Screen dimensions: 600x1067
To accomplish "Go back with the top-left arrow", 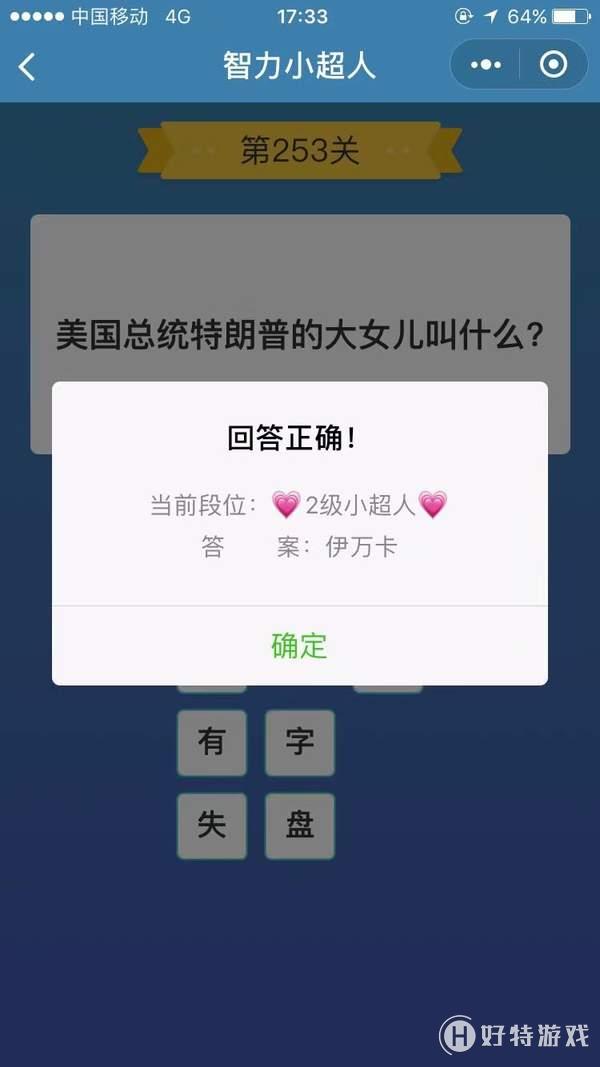I will pyautogui.click(x=28, y=67).
